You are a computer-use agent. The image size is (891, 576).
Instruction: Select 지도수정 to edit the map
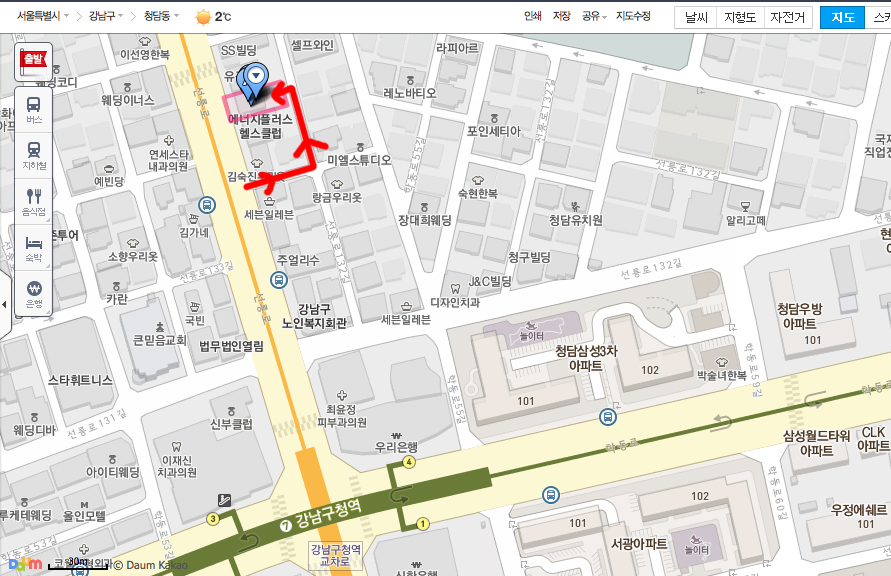click(633, 16)
